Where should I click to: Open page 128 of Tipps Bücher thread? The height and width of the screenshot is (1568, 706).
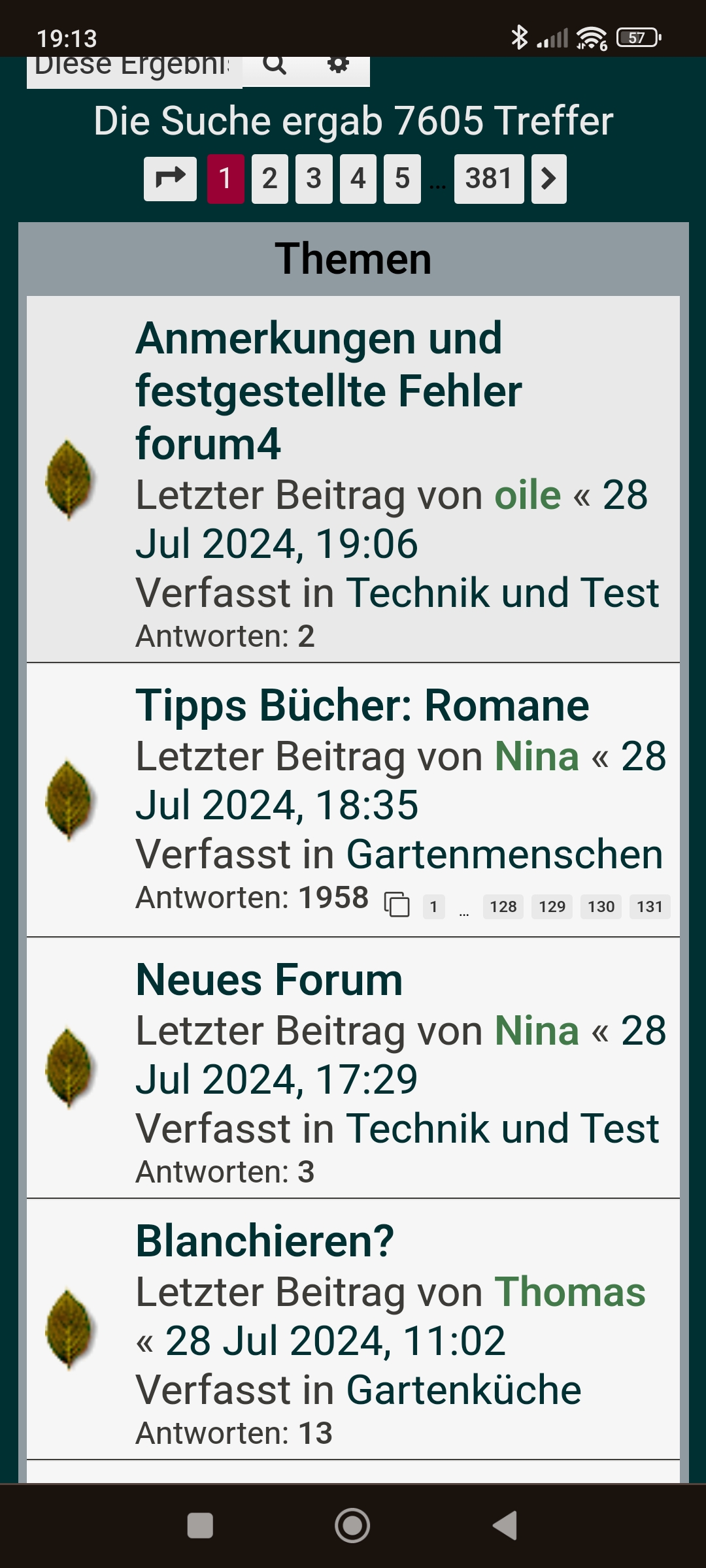(x=503, y=907)
